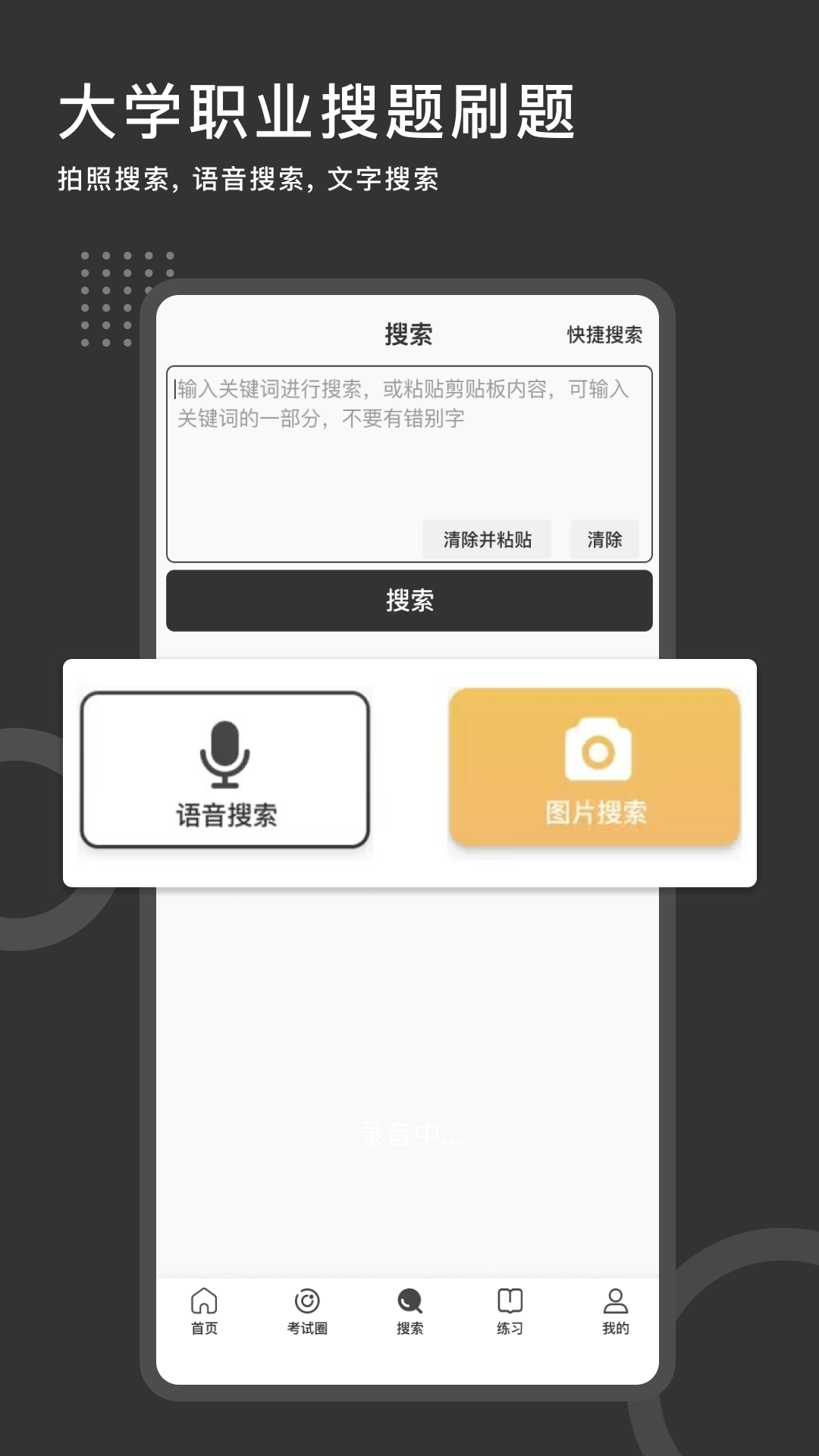Open the 练习 practice book icon
819x1456 pixels.
click(x=512, y=1299)
